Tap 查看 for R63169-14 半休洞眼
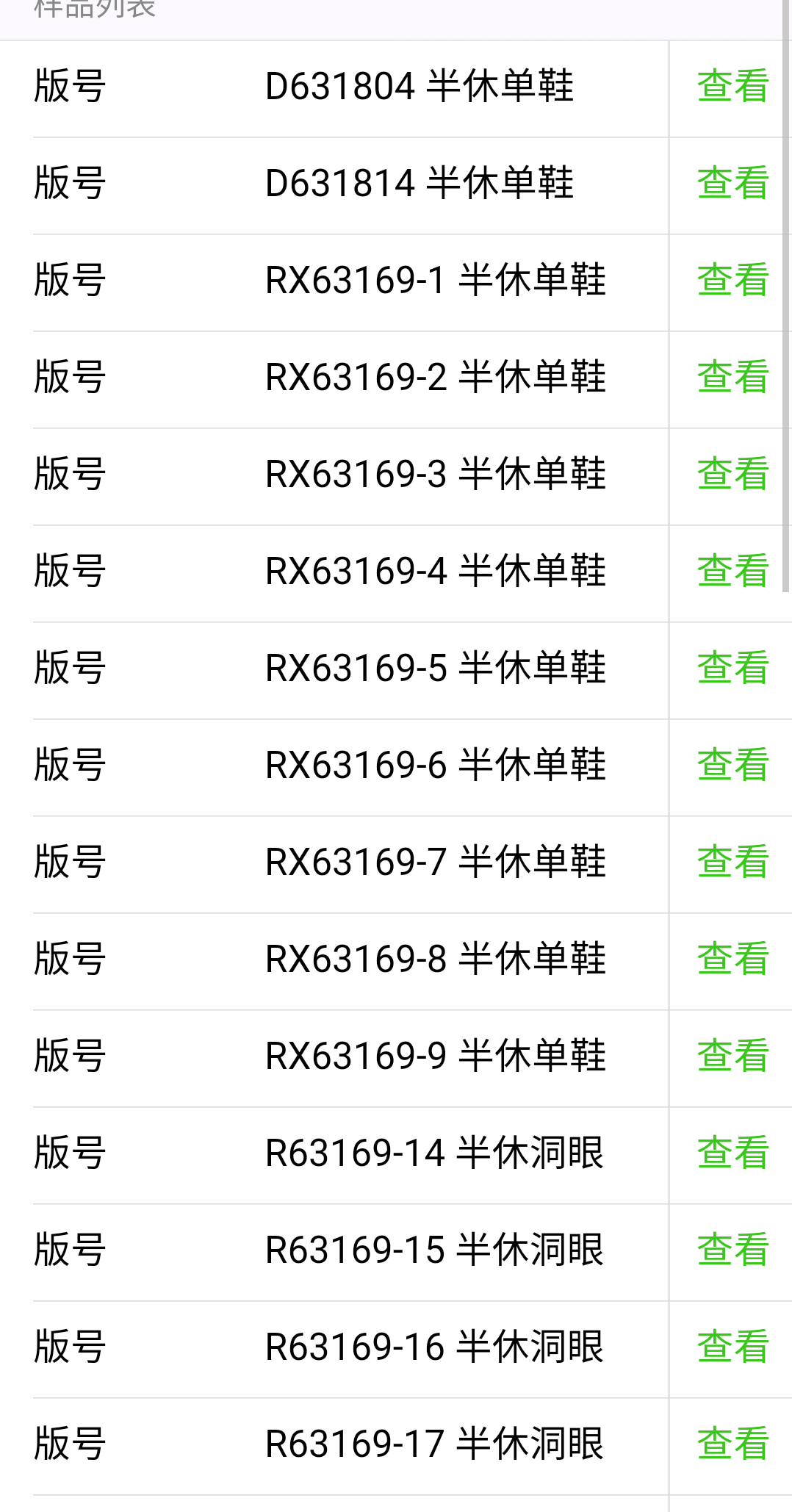This screenshot has width=792, height=1512. click(732, 1153)
